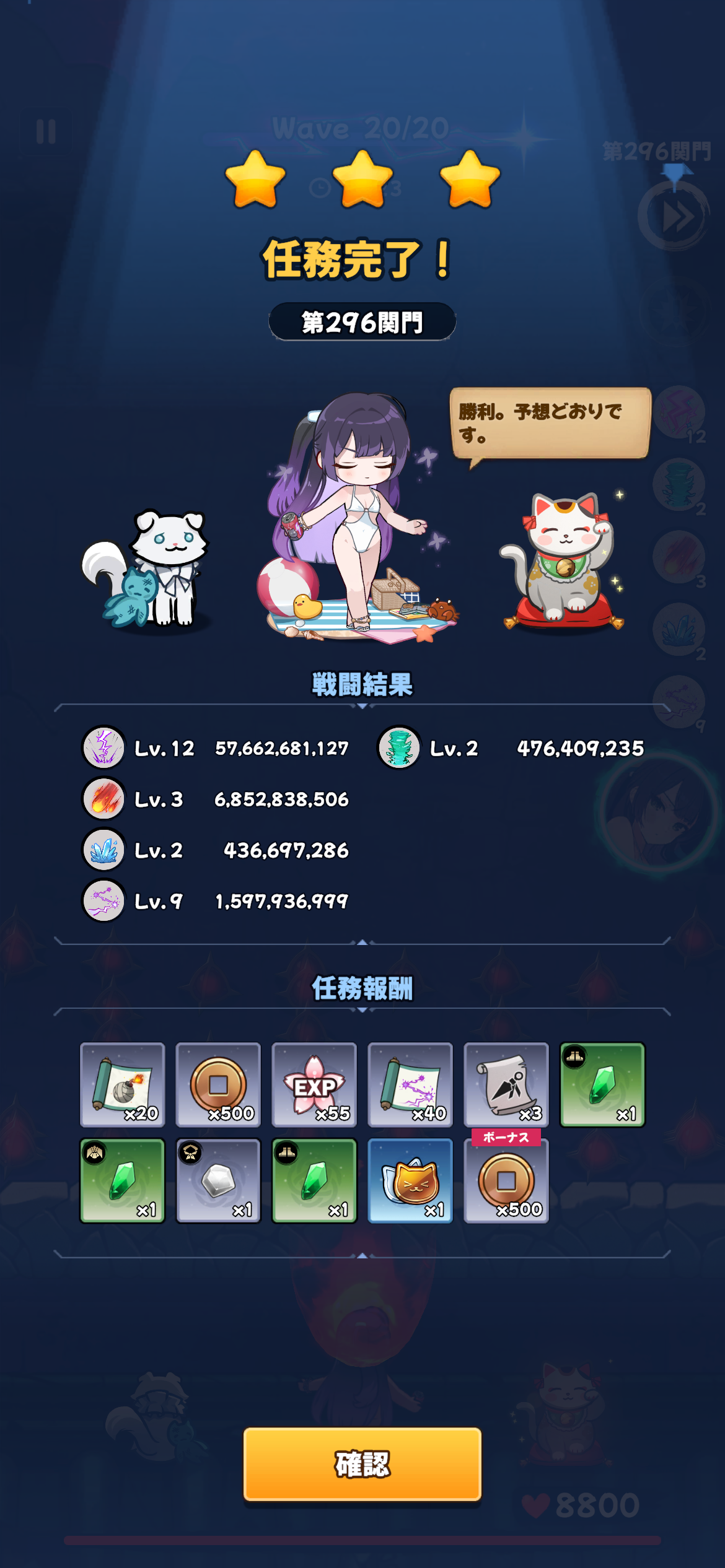Inspect the cat mask x1 reward

tap(410, 1180)
